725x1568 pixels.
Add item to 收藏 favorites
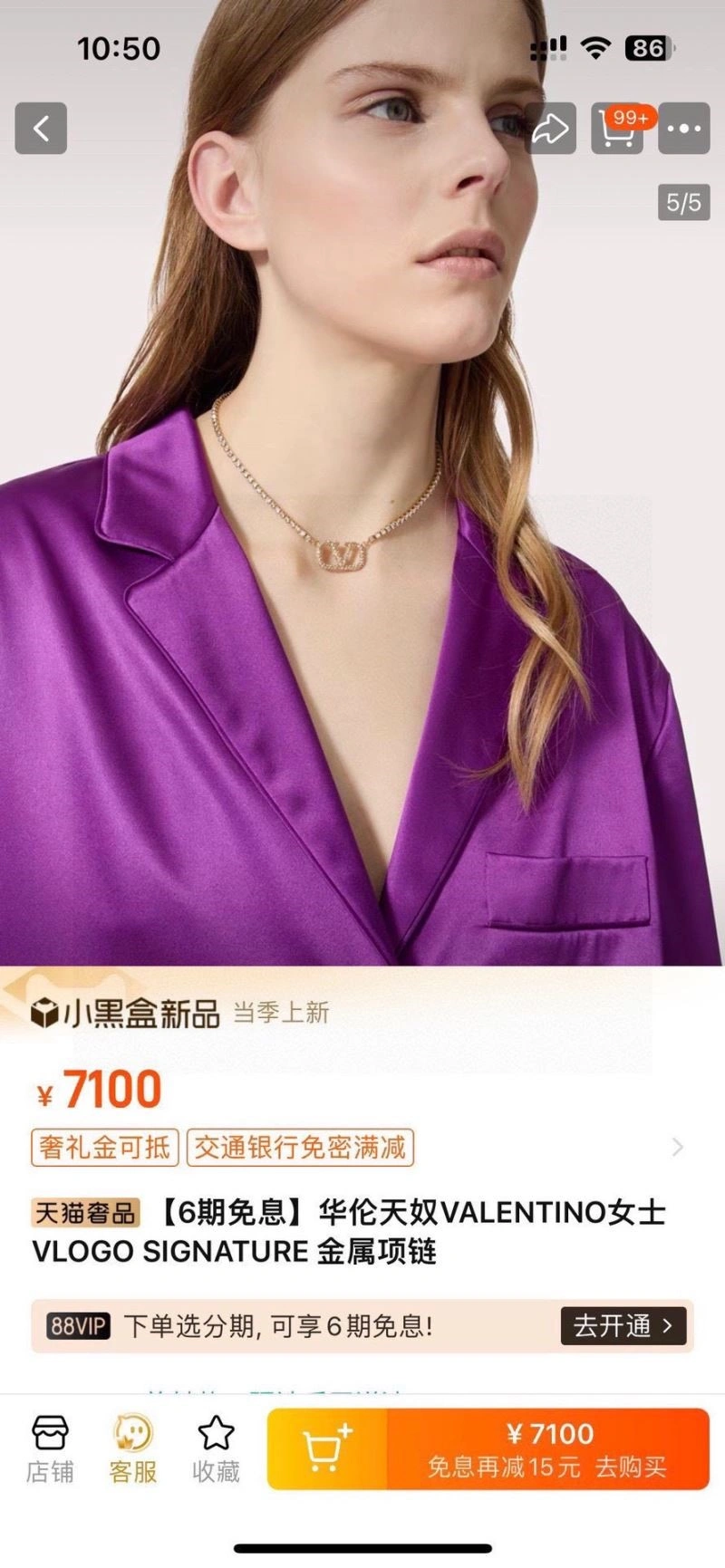click(x=216, y=1450)
